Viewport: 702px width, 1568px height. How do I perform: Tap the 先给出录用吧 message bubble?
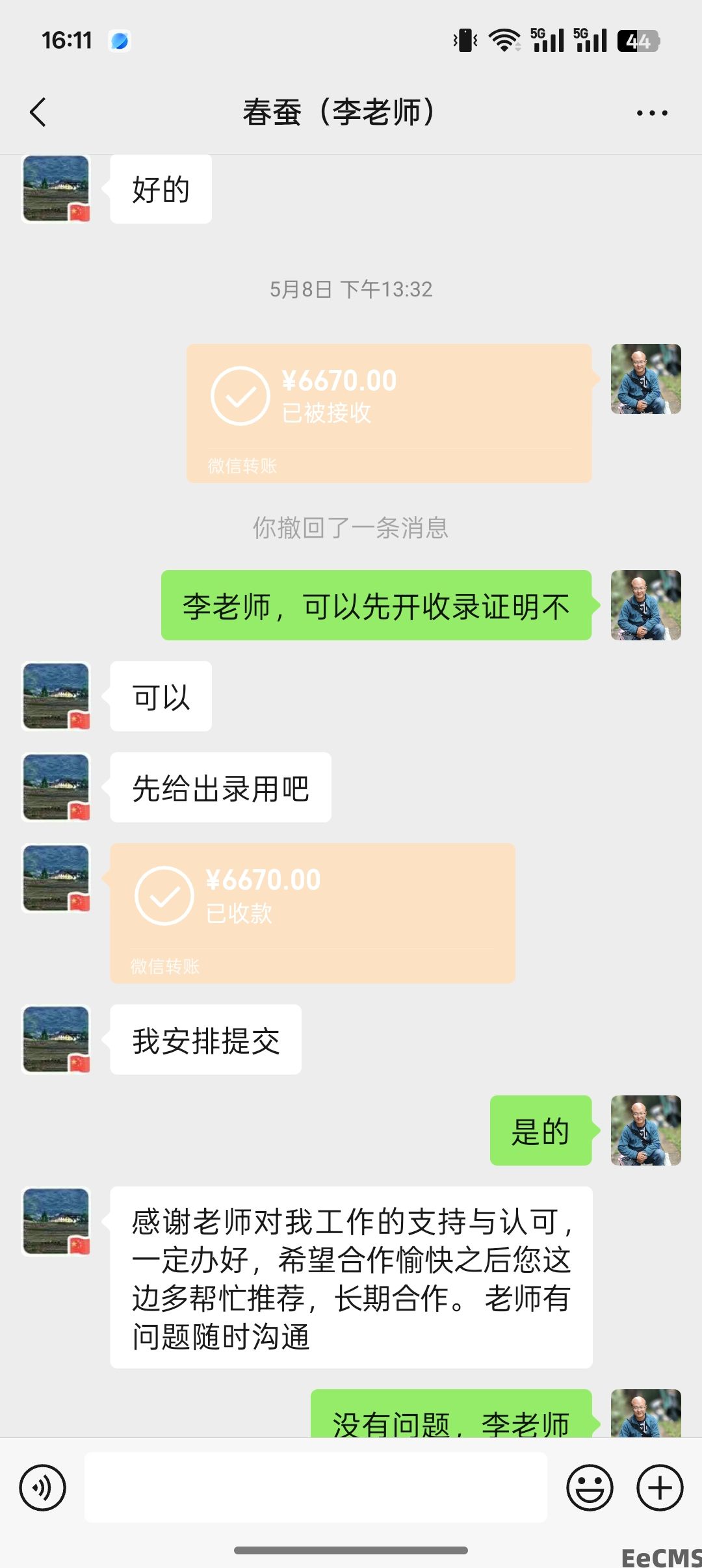[x=220, y=787]
